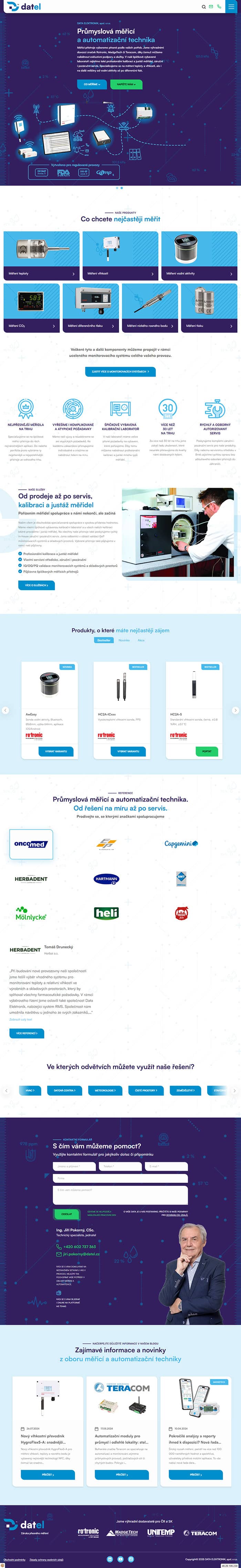Choose variant for AwEasy product
The height and width of the screenshot is (1568, 241).
(x=56, y=751)
